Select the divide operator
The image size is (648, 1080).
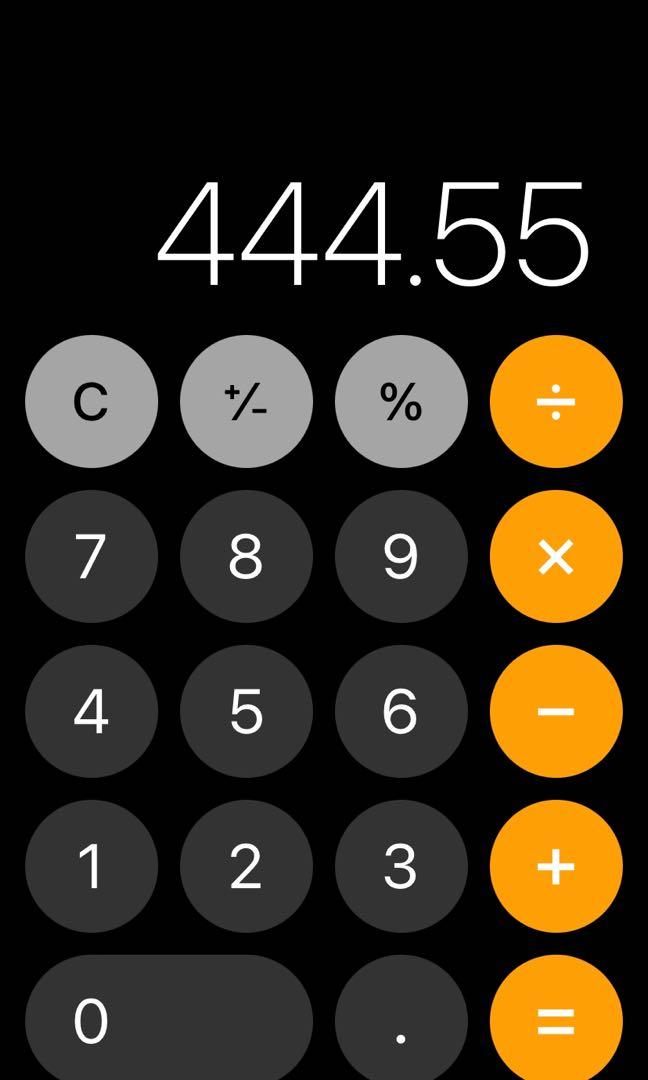(556, 402)
